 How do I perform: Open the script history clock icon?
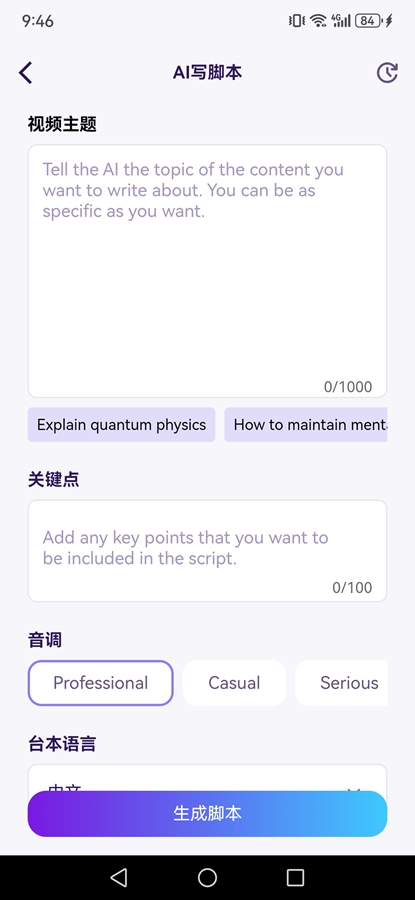pyautogui.click(x=387, y=73)
